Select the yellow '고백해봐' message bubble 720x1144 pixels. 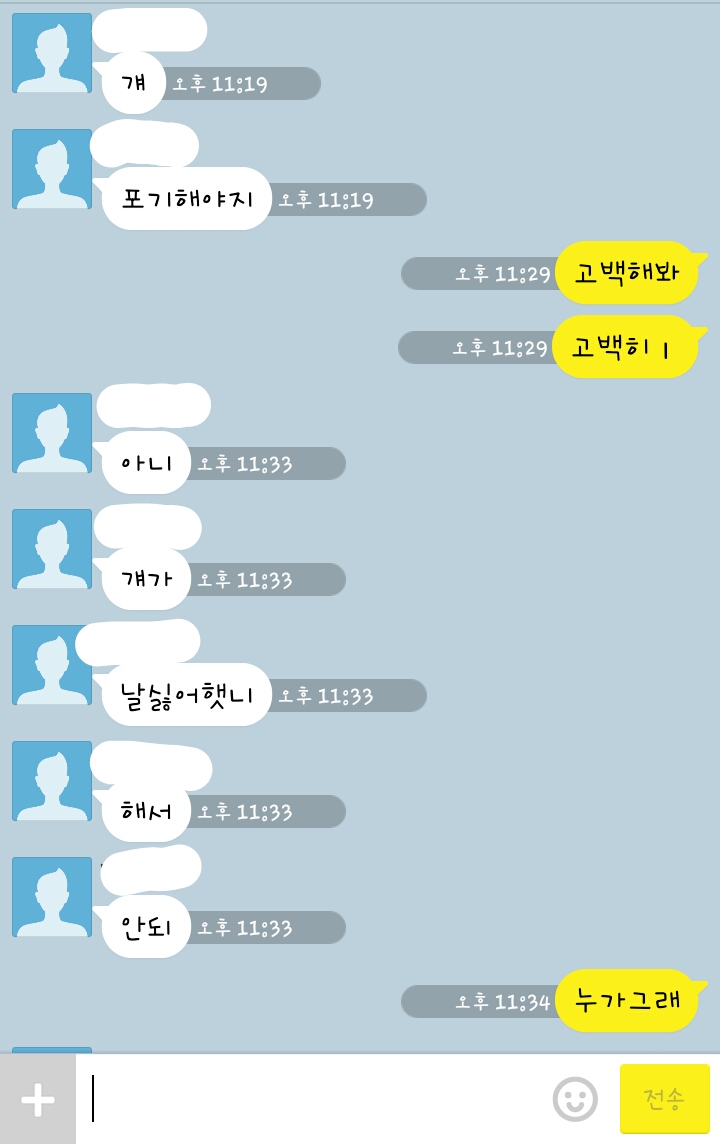coord(625,273)
